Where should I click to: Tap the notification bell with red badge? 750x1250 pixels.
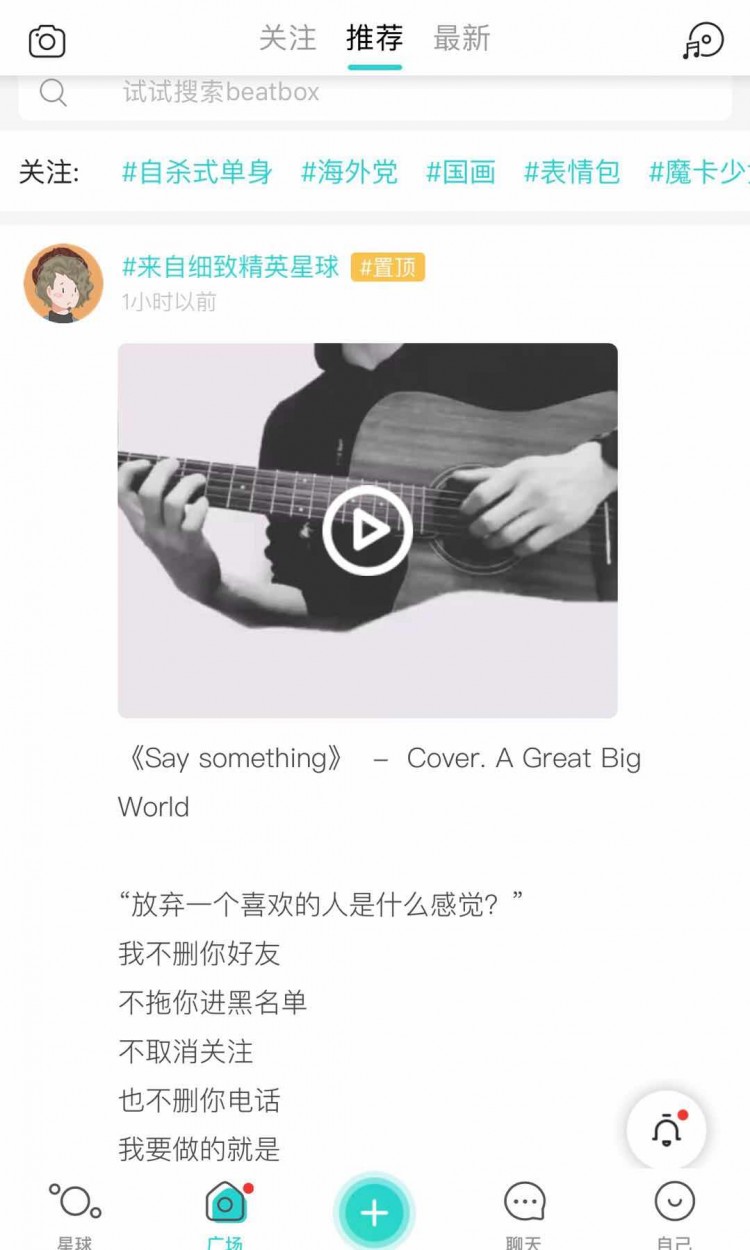[667, 1128]
